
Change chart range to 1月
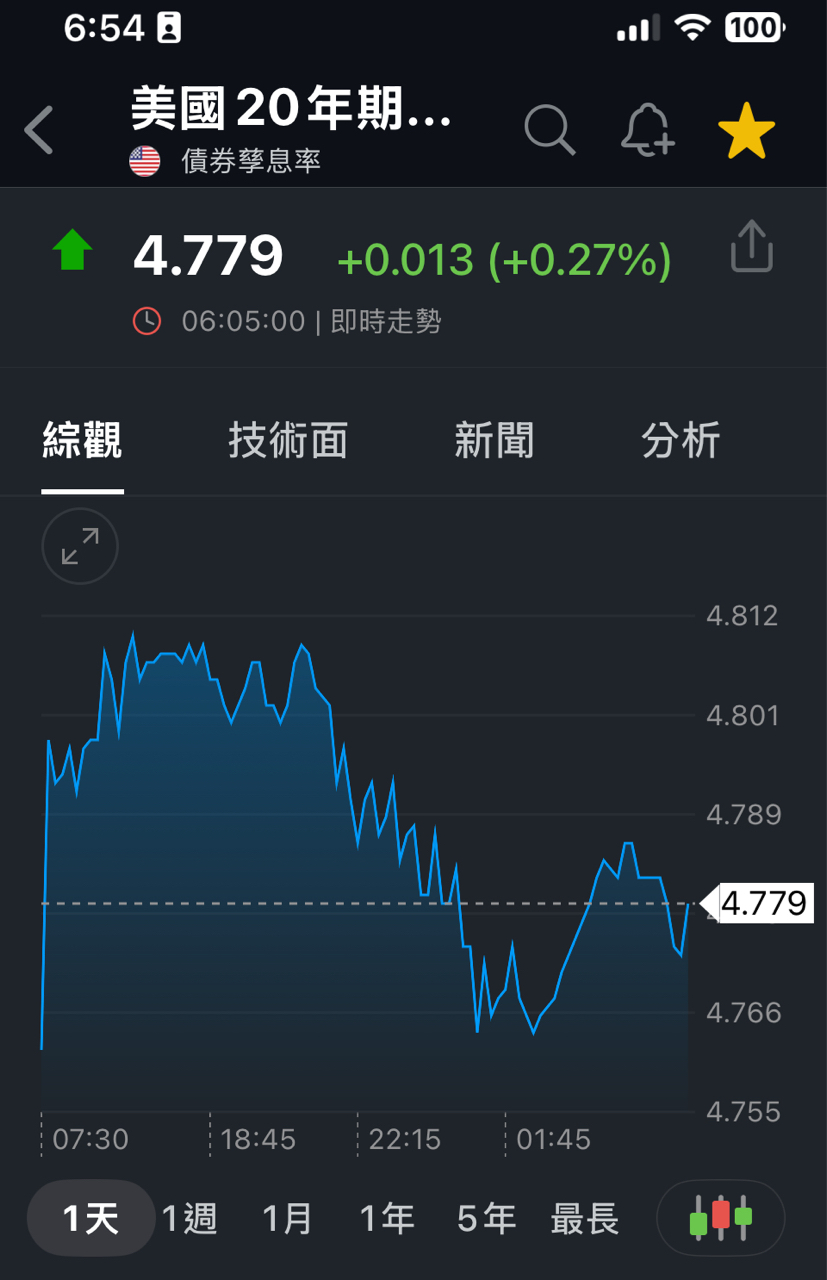pos(287,1218)
